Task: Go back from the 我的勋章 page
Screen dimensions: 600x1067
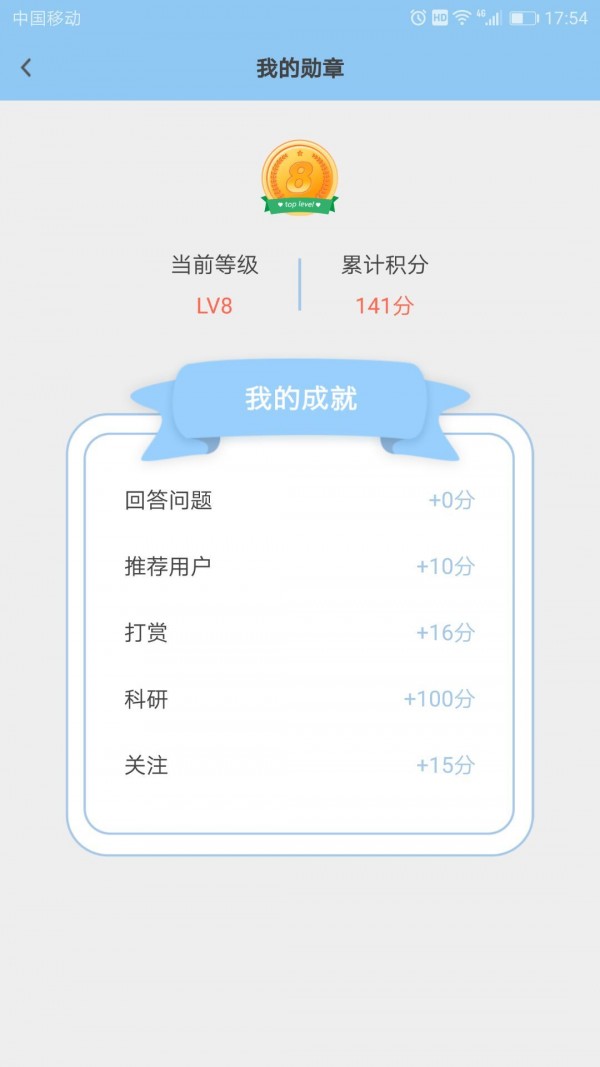Action: coord(27,68)
